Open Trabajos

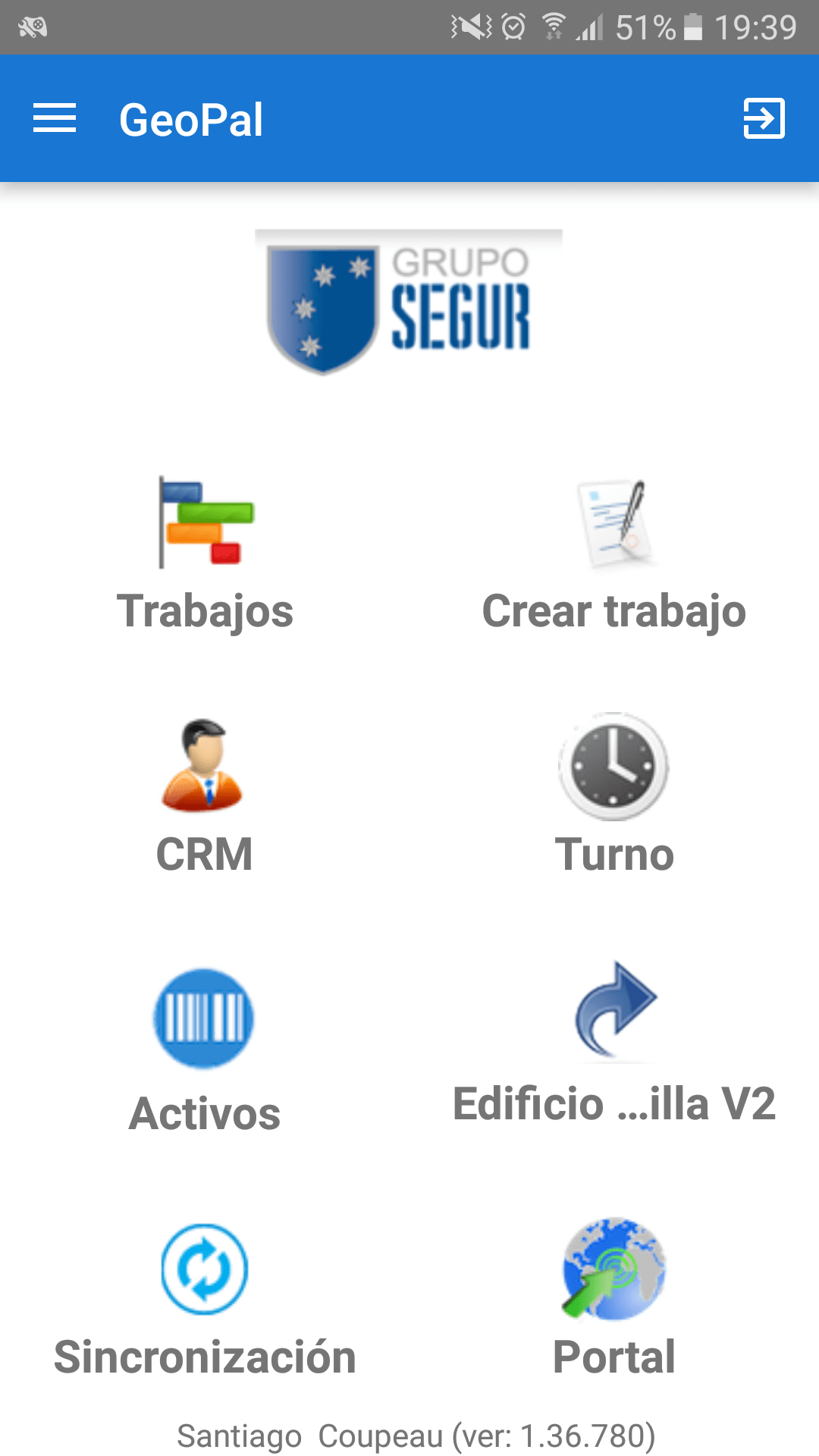tap(205, 554)
